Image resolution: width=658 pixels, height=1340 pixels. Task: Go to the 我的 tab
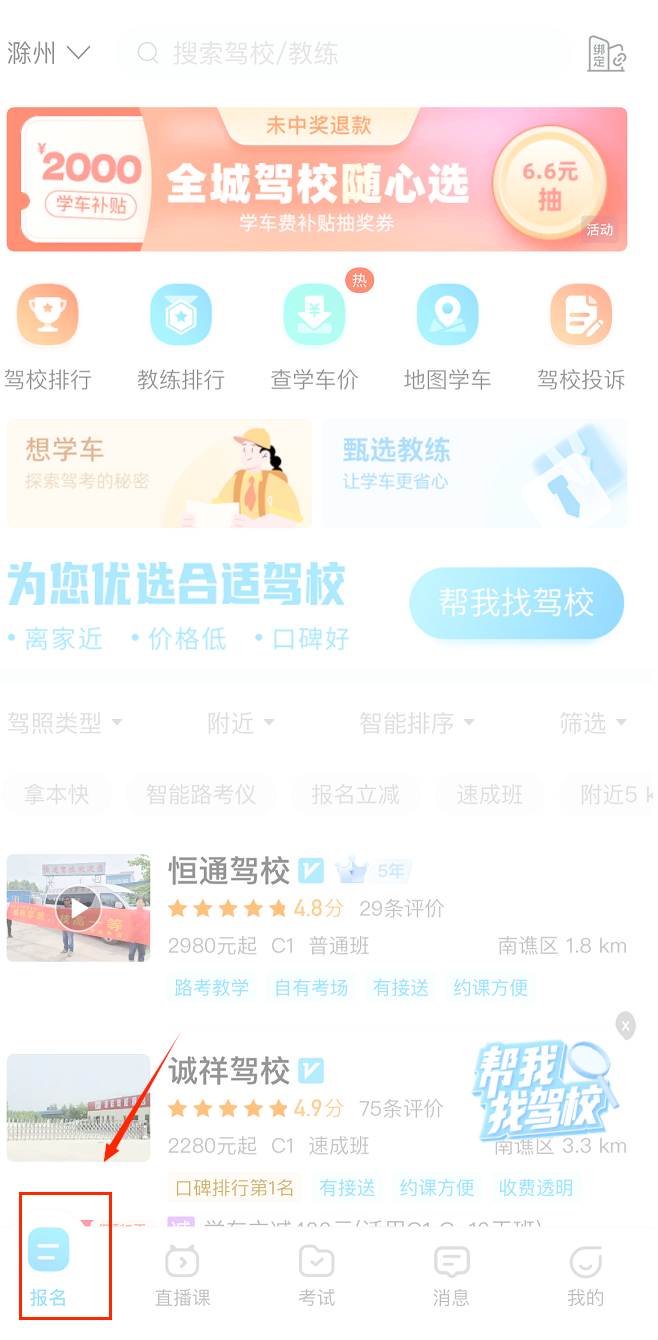click(x=585, y=1276)
